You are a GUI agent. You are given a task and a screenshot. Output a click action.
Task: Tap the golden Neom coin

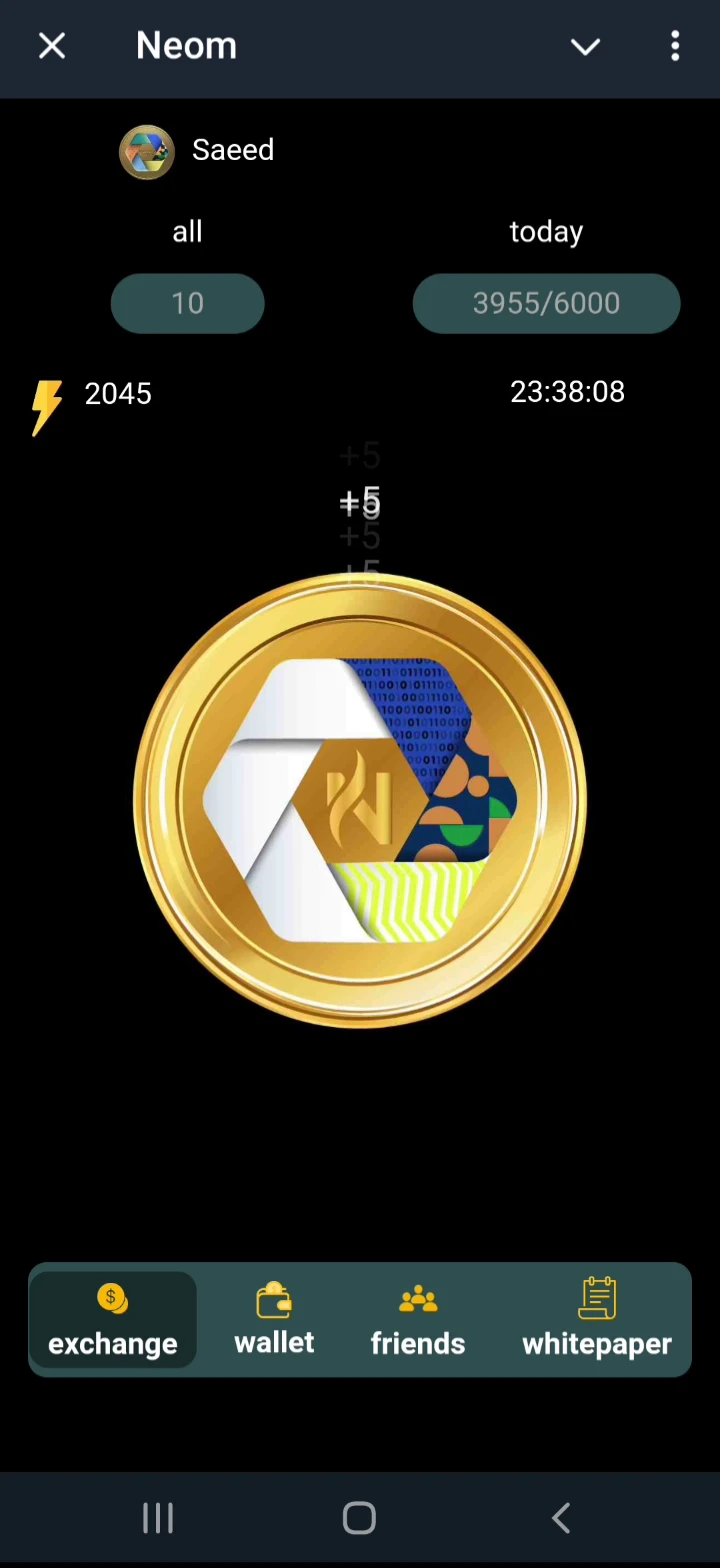(x=360, y=800)
